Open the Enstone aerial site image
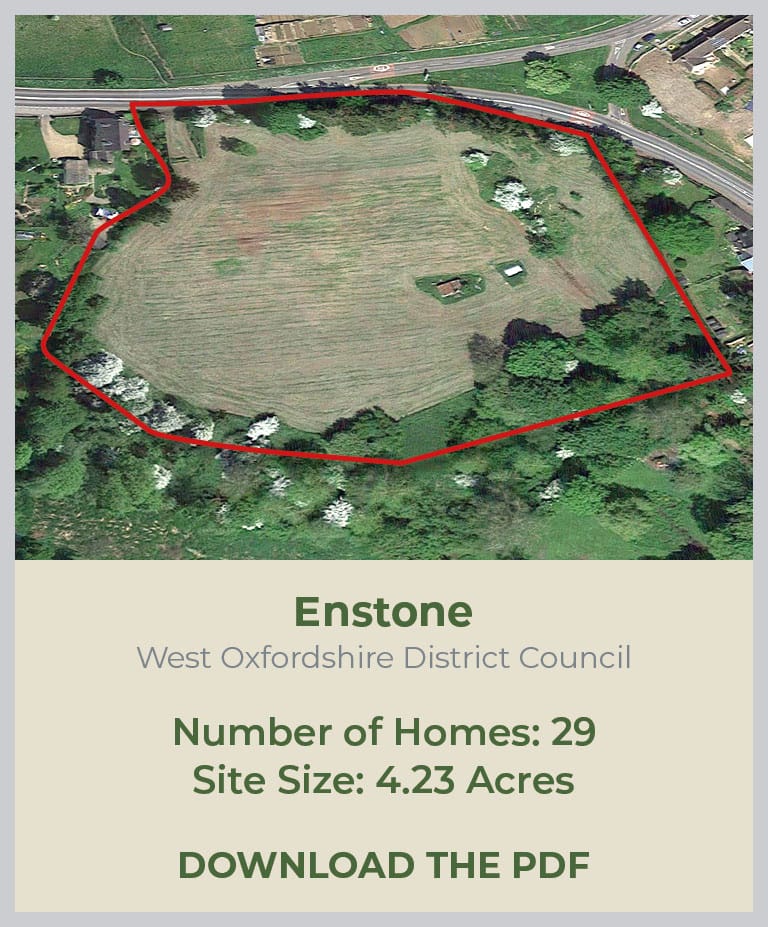 [383, 287]
